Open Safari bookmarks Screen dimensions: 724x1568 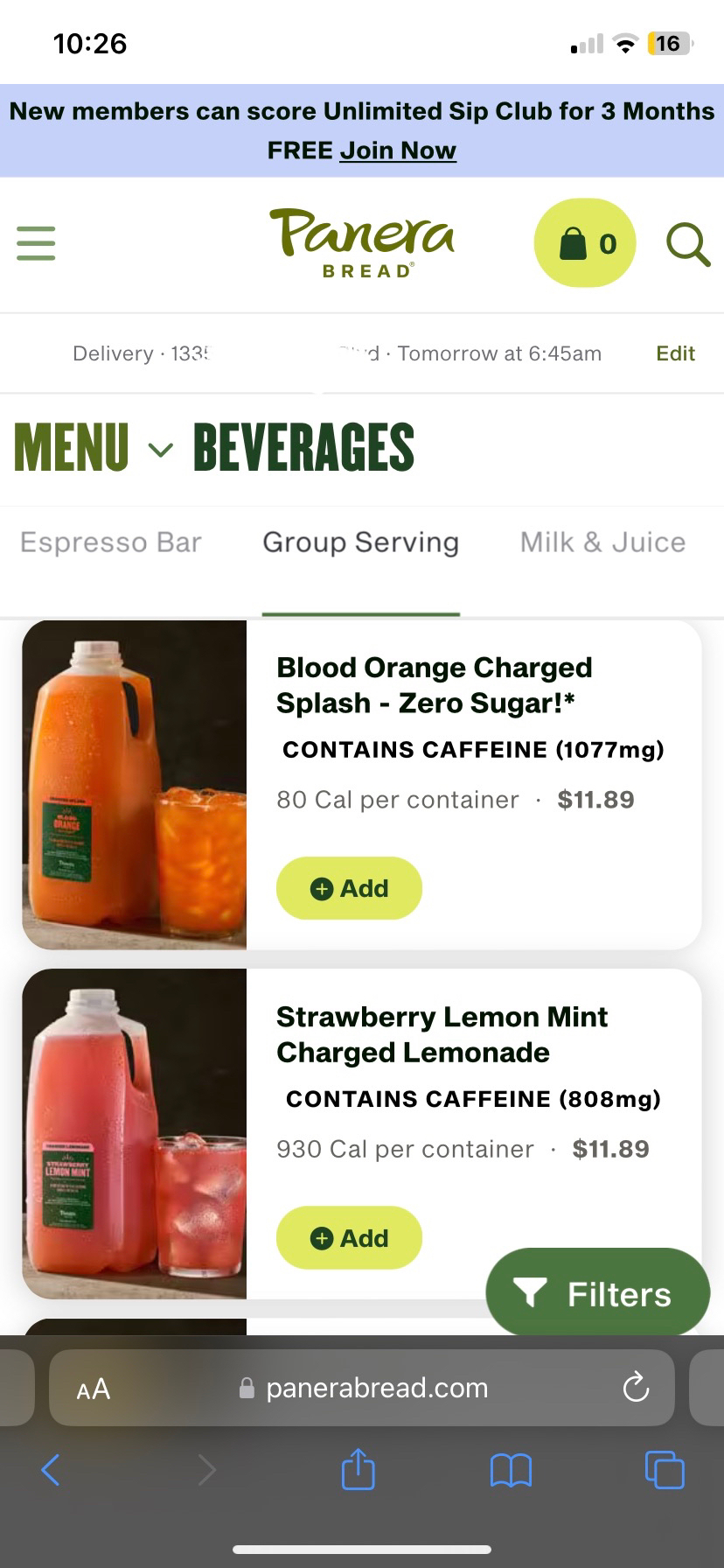point(512,1470)
